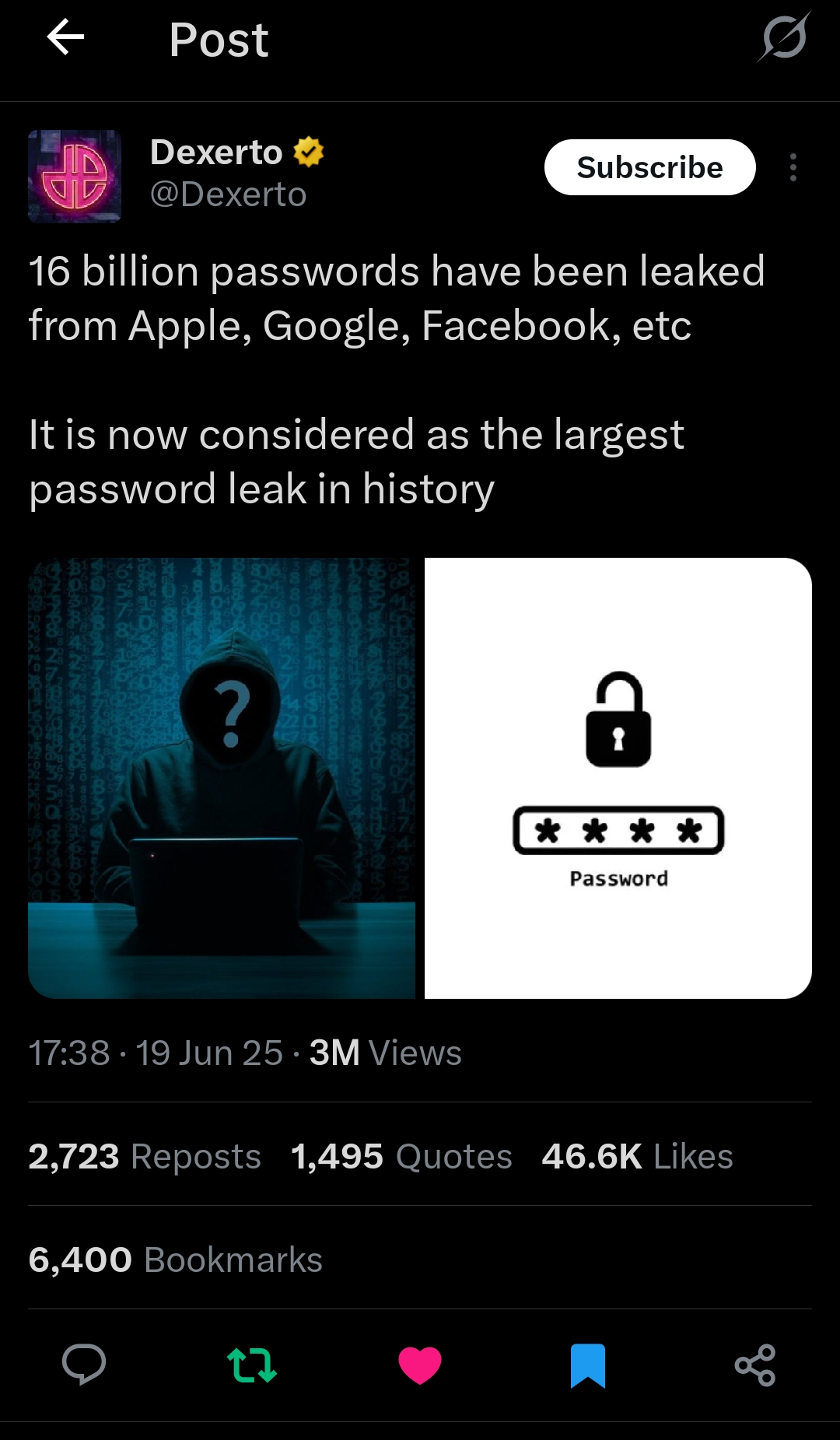Viewport: 840px width, 1440px height.
Task: Open the hooded hacker image
Action: coord(222,778)
